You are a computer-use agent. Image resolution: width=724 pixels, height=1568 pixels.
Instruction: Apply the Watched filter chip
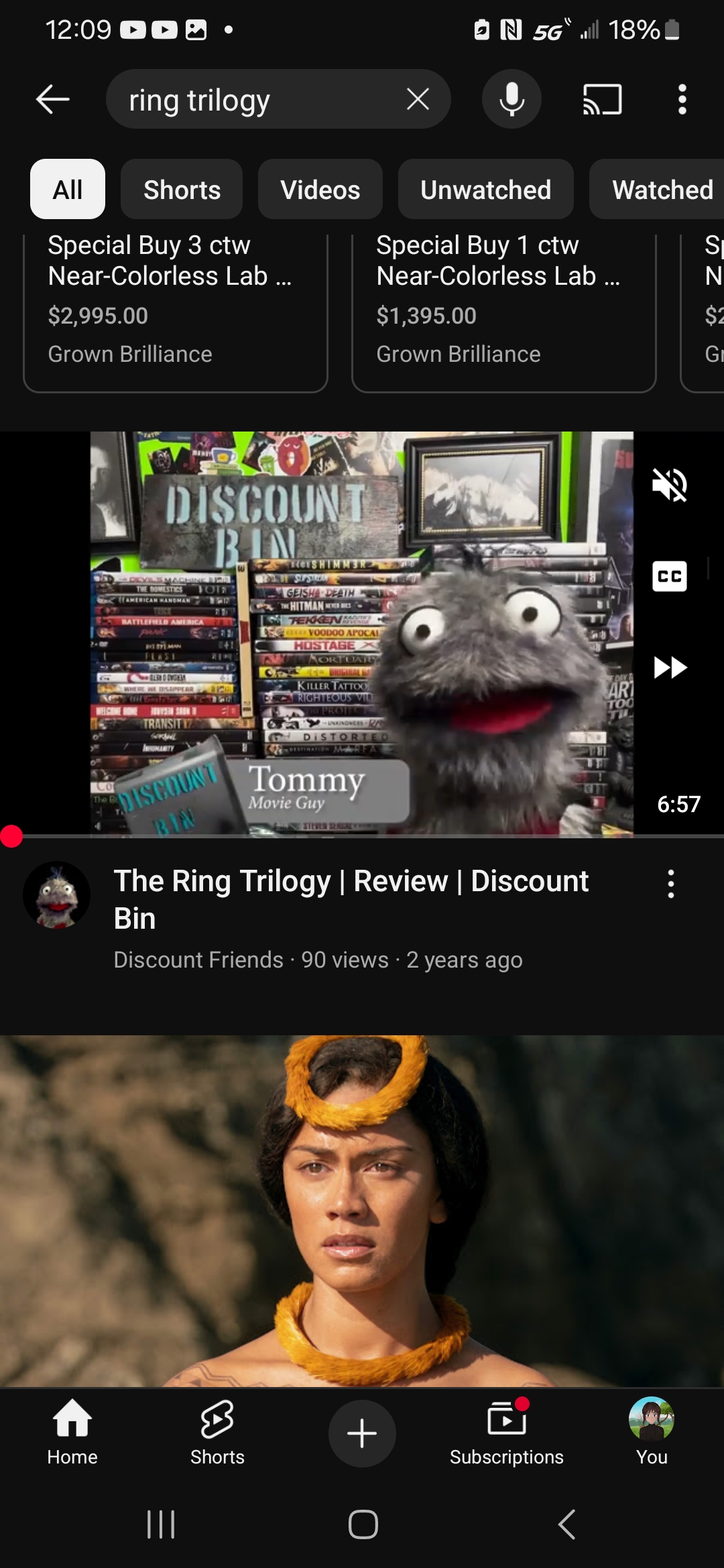[657, 190]
